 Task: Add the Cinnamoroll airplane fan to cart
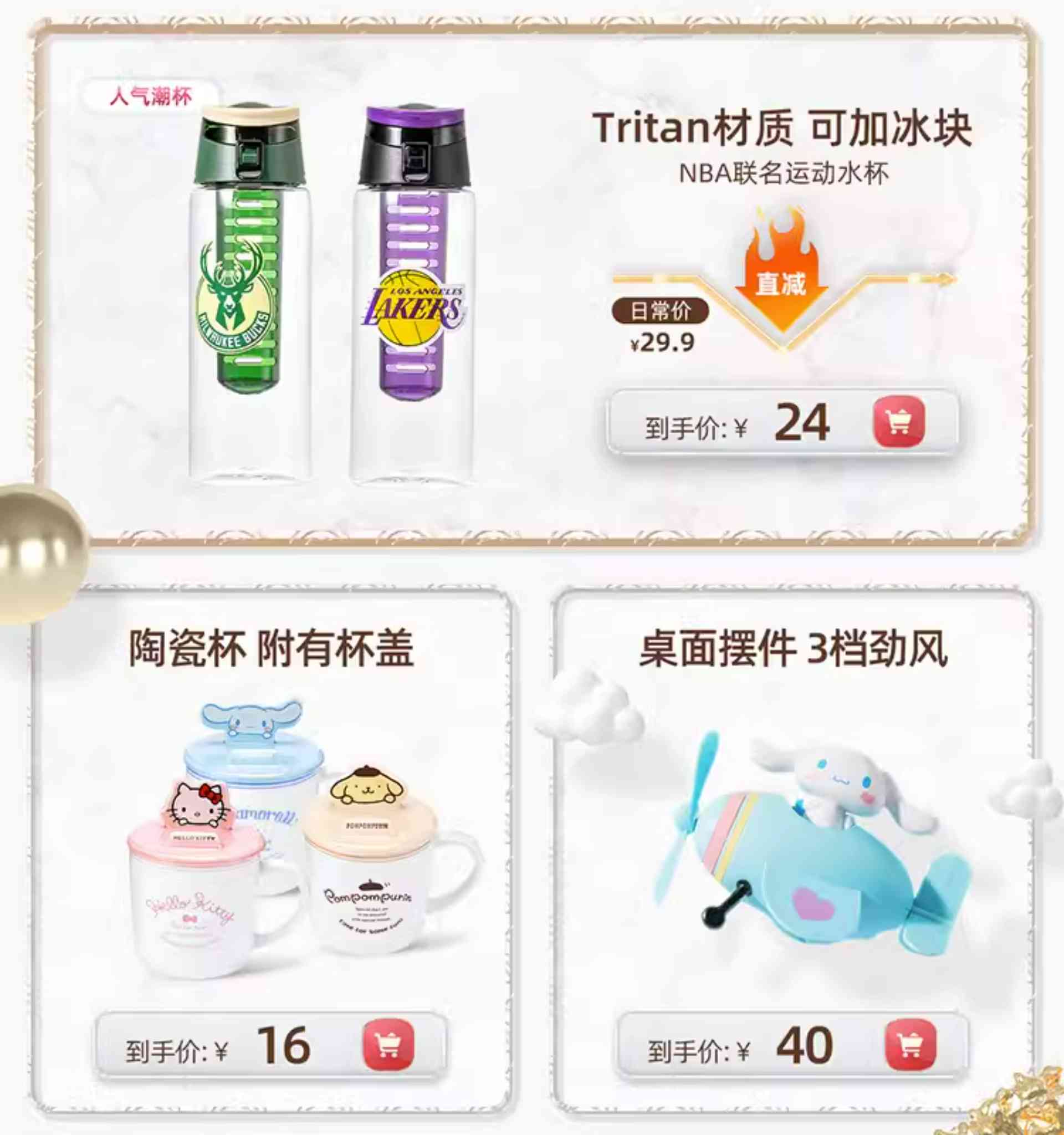(910, 1045)
